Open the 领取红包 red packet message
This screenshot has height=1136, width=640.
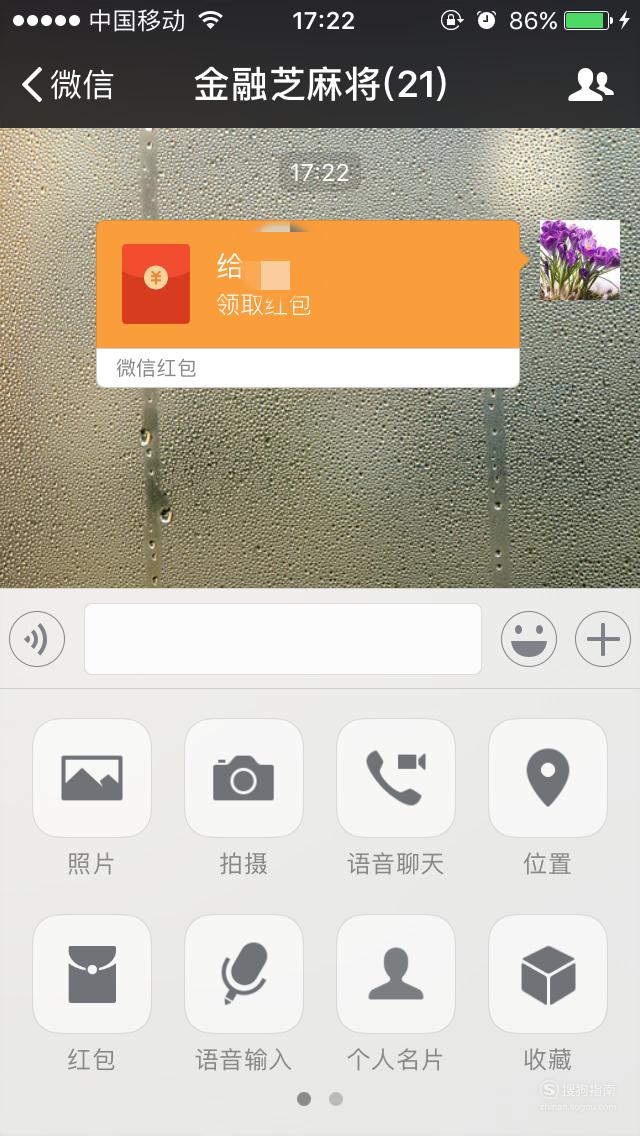(308, 304)
